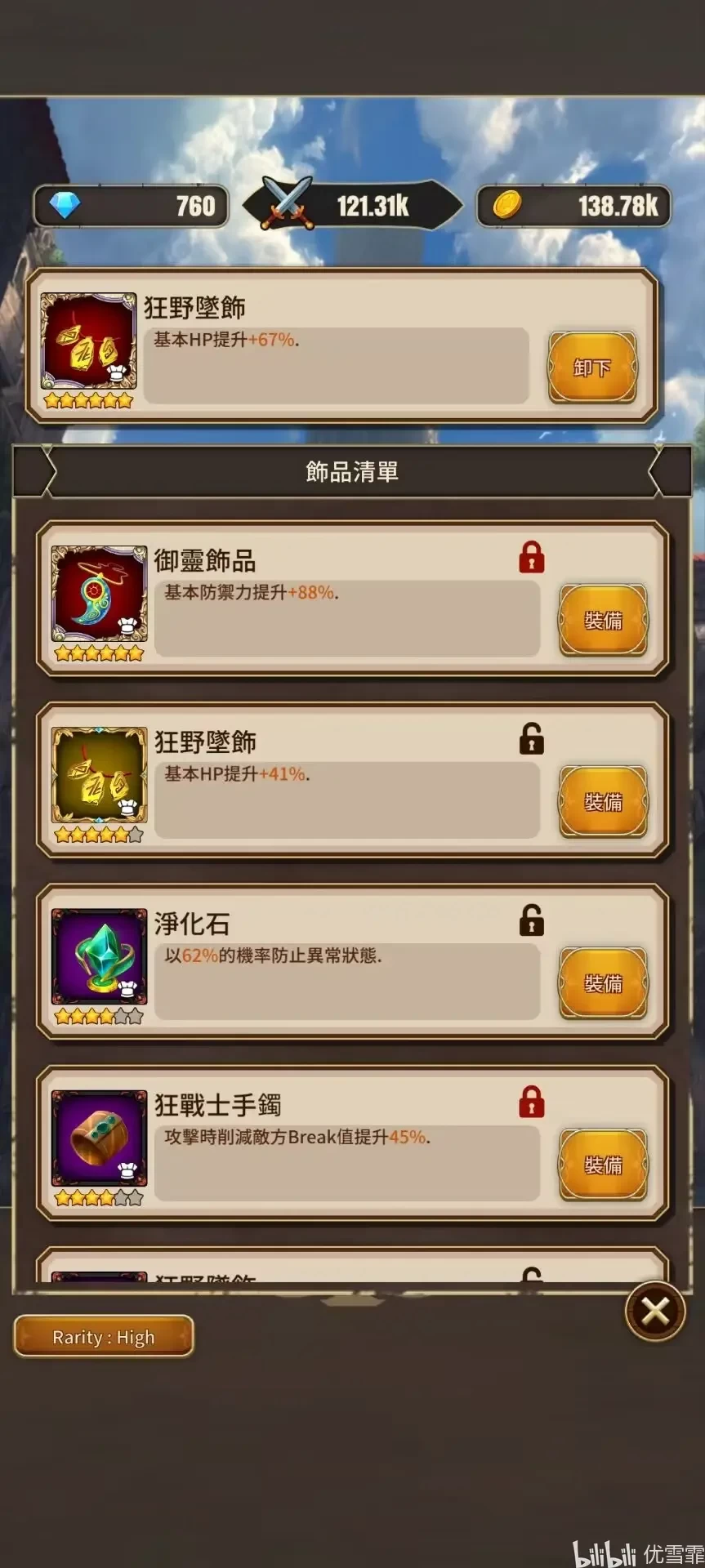Unlock the 狂戰士手鐲 lock icon
Image resolution: width=705 pixels, height=1568 pixels.
pyautogui.click(x=532, y=1102)
